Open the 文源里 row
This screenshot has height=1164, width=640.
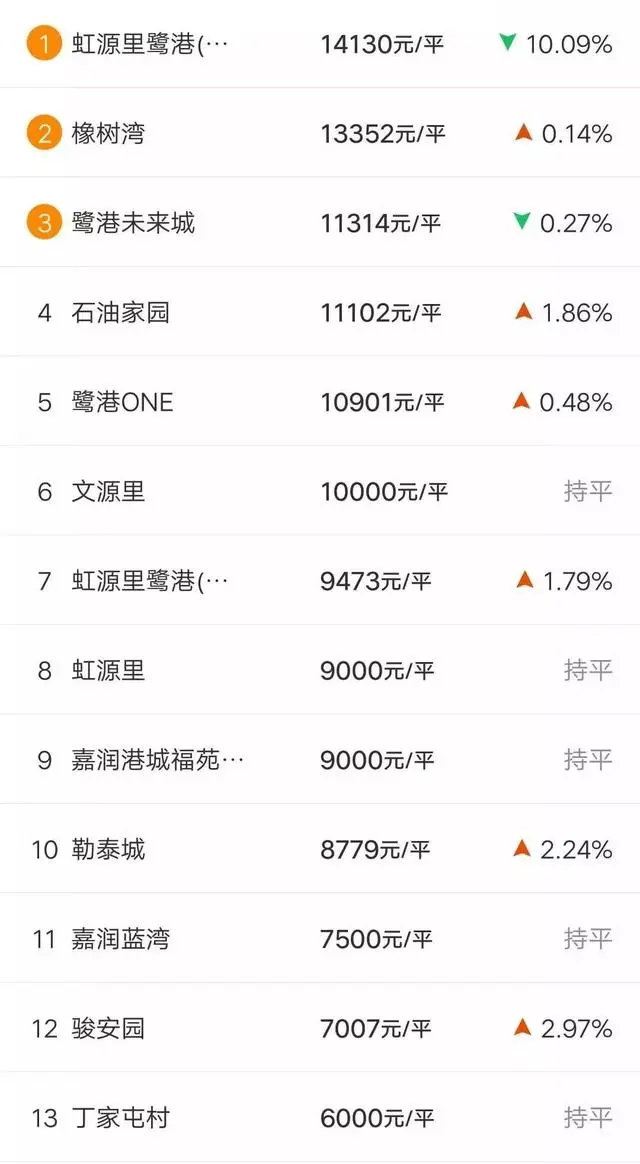tap(320, 491)
